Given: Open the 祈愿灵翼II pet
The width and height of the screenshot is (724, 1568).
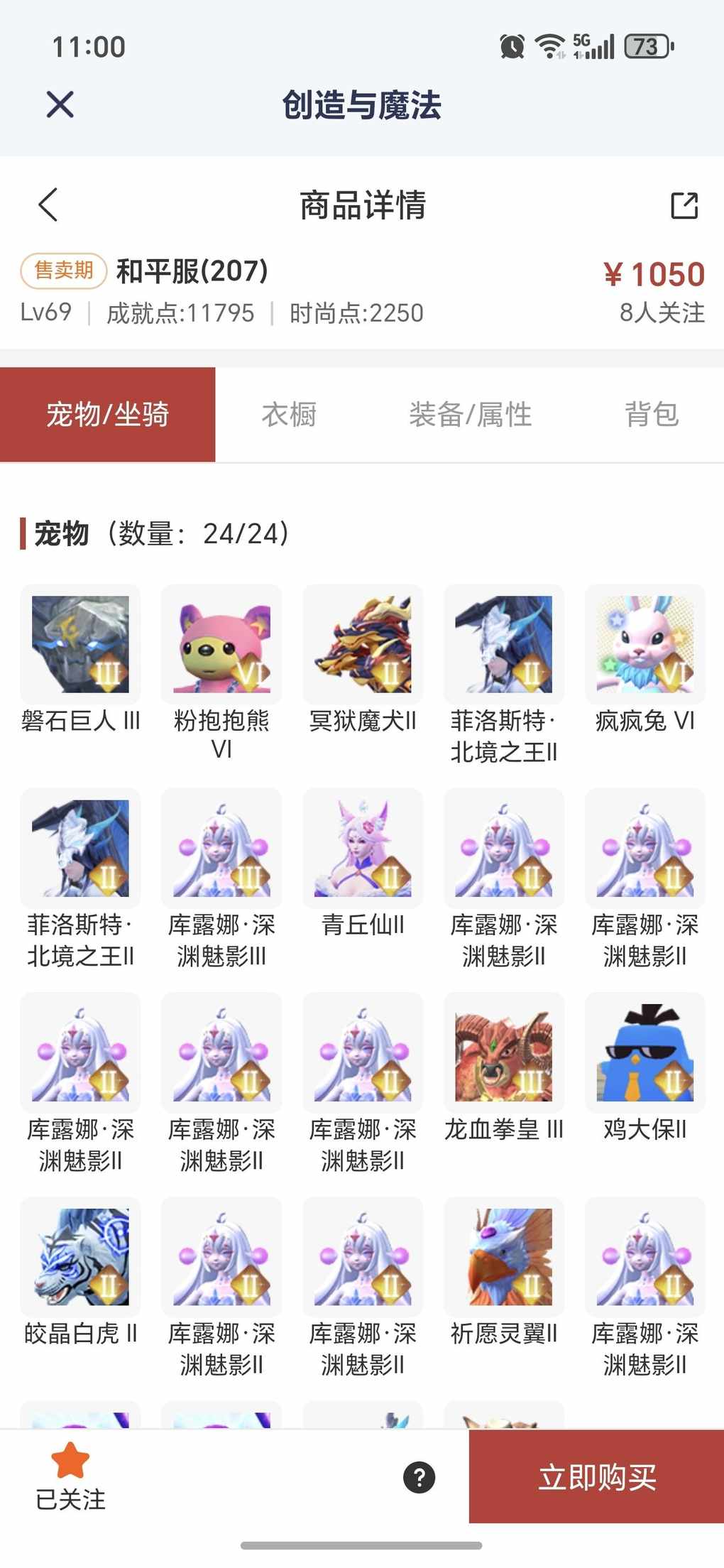Looking at the screenshot, I should pyautogui.click(x=504, y=1257).
